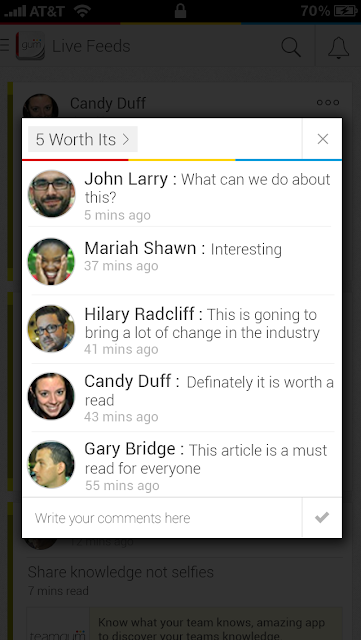Tap Candy Duff's avatar in comments
The width and height of the screenshot is (361, 640).
pyautogui.click(x=51, y=396)
